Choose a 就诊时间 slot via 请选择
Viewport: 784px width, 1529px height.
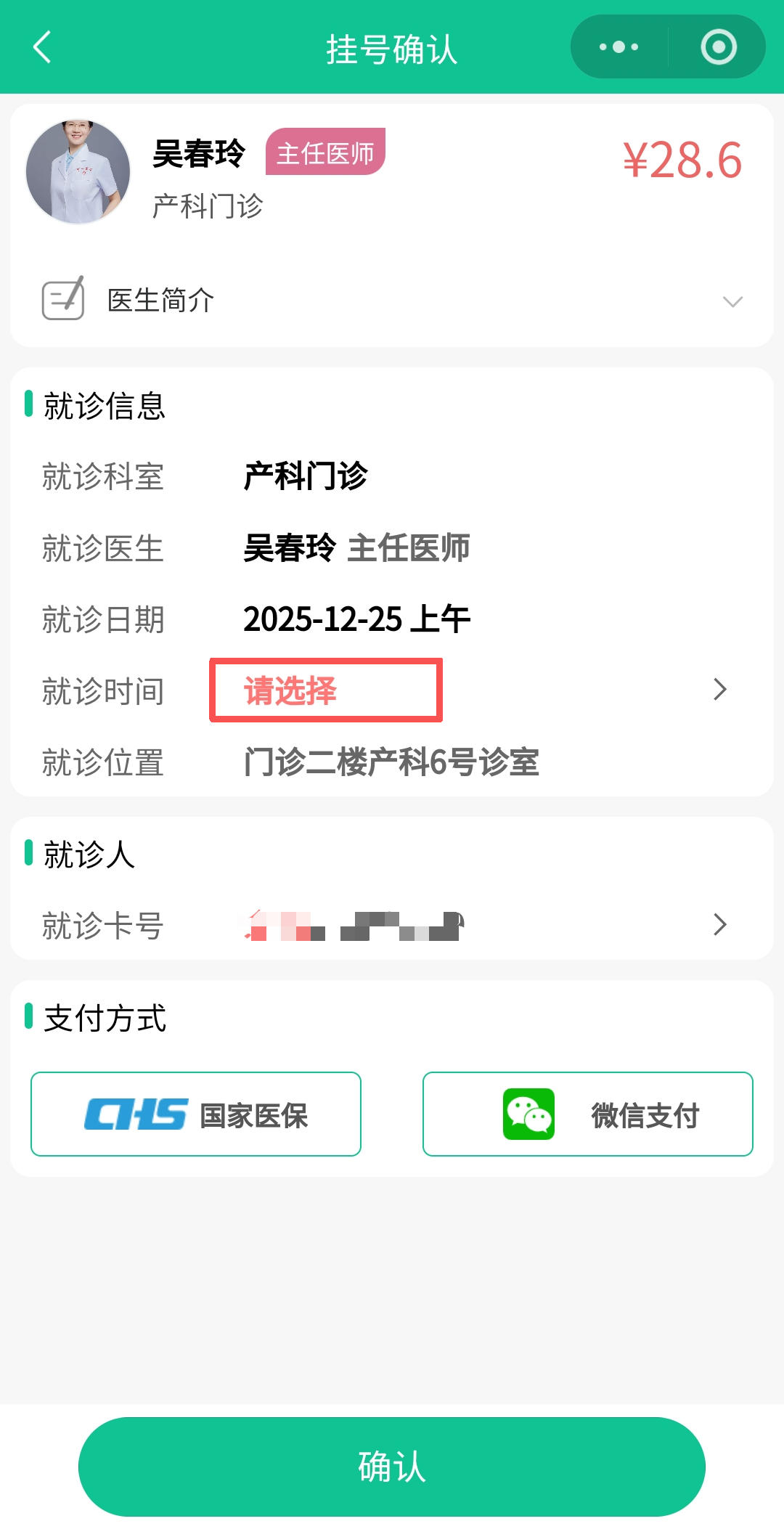pyautogui.click(x=326, y=690)
